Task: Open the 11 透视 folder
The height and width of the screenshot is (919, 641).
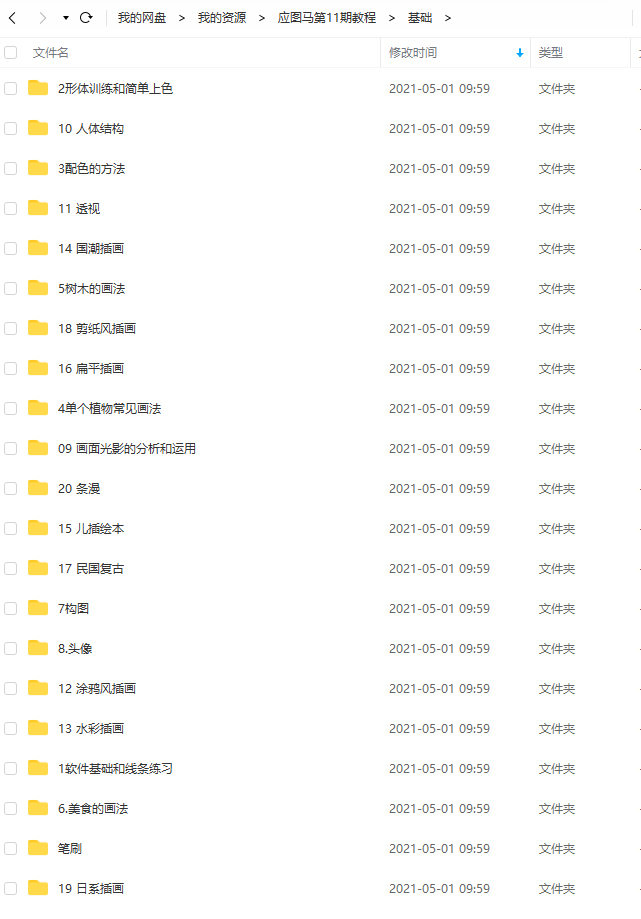Action: tap(79, 209)
